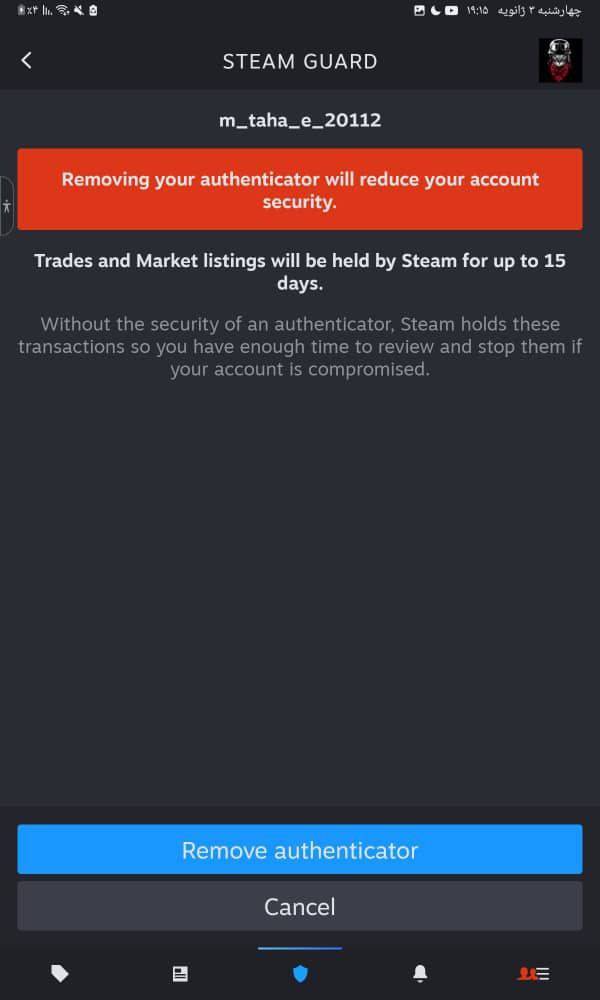Select the Steam Guard shield tab

click(x=300, y=973)
